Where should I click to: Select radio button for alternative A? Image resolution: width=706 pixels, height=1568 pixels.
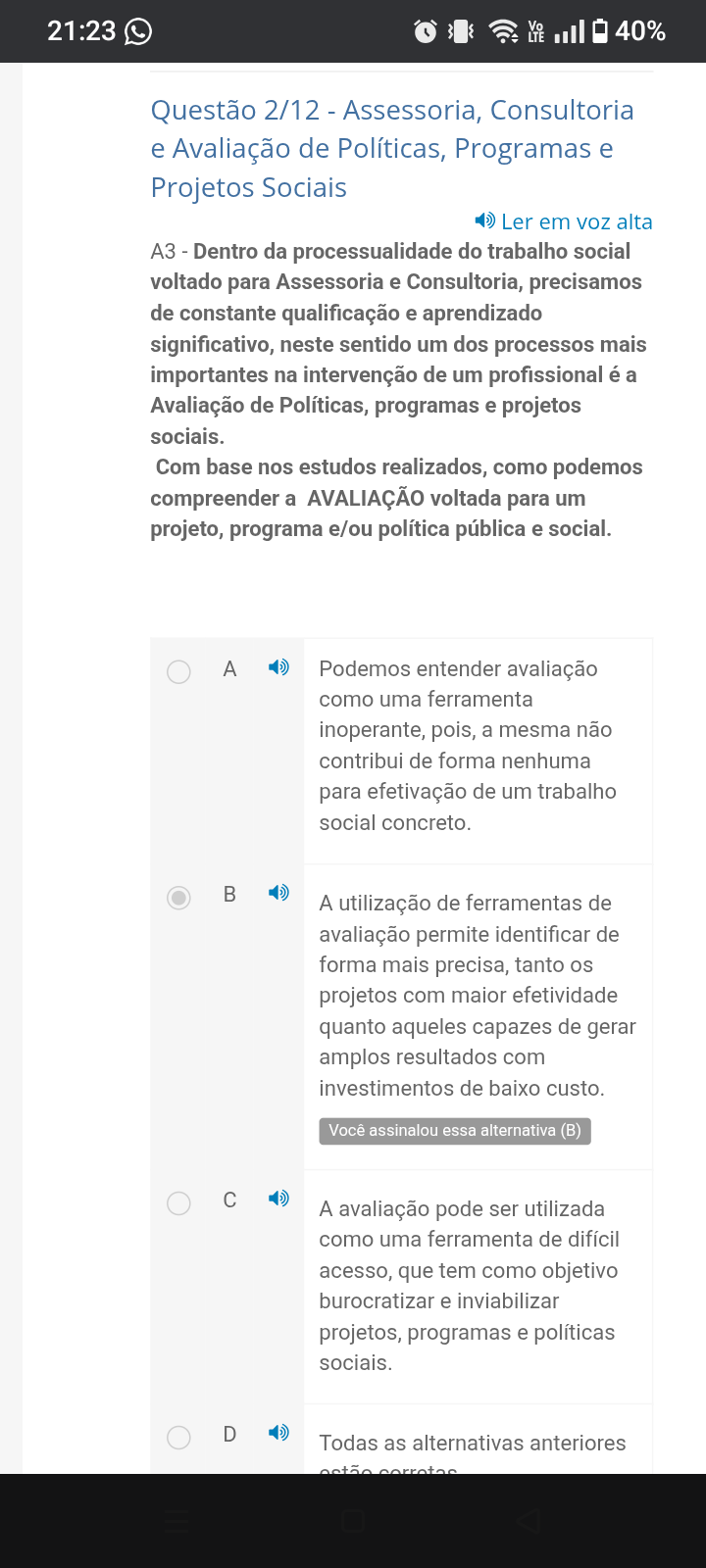(178, 671)
